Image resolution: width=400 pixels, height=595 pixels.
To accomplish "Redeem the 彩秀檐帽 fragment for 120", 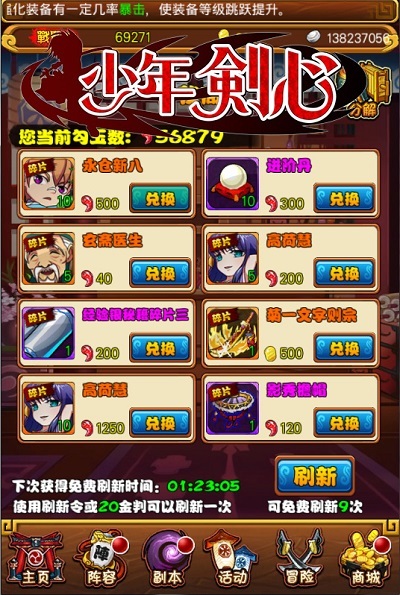I will click(x=344, y=422).
